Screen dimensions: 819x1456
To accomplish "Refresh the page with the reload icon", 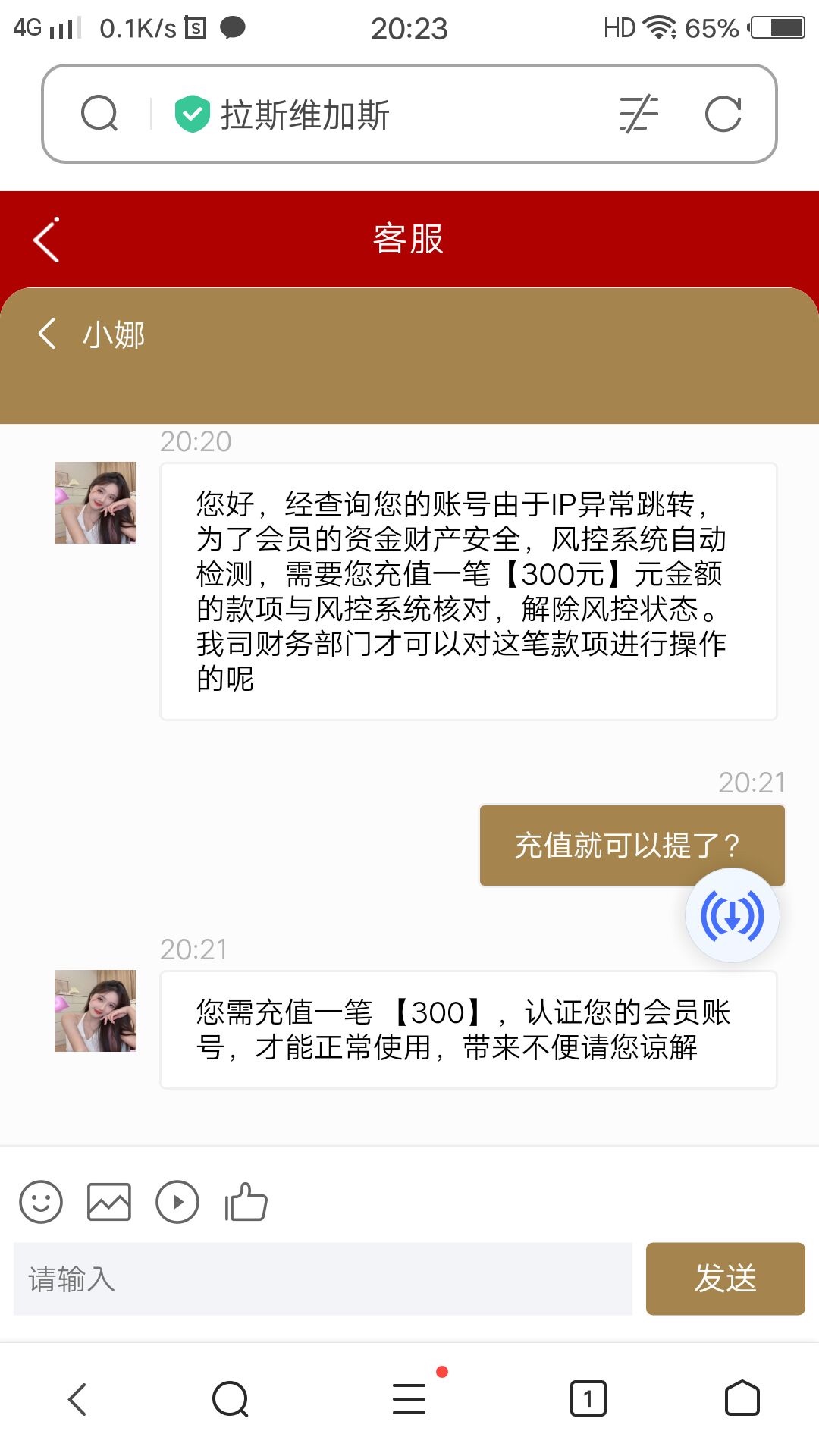I will 726,114.
